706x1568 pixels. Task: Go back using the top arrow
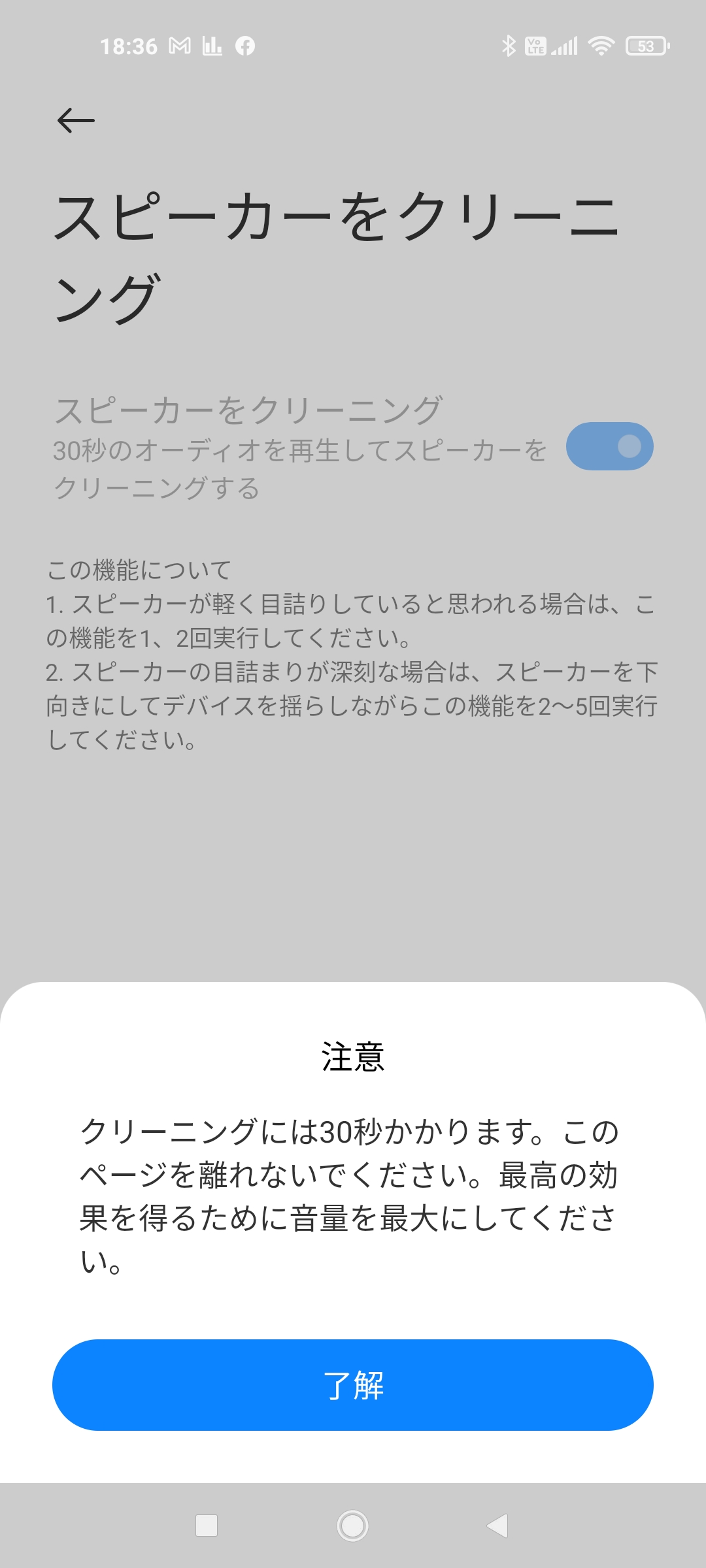[76, 121]
